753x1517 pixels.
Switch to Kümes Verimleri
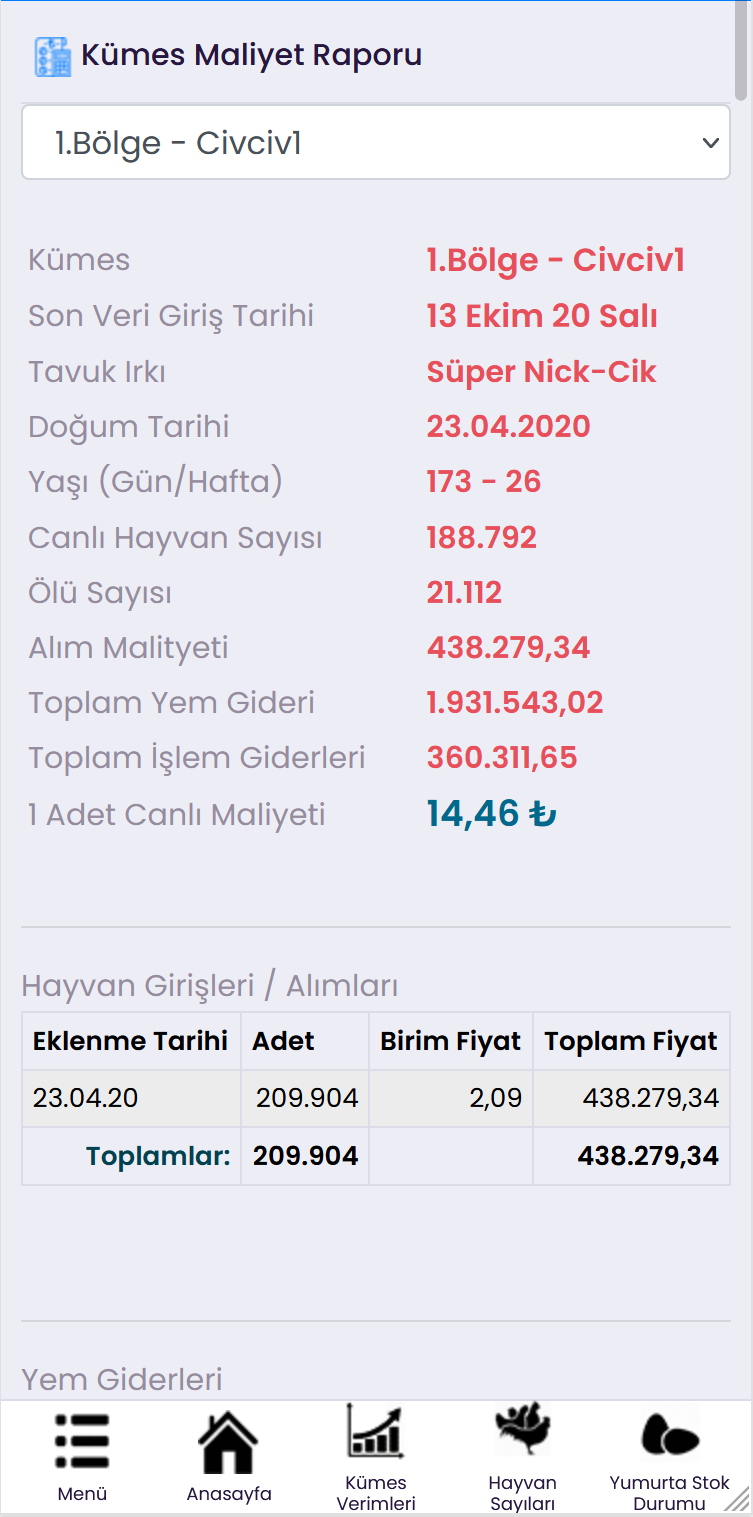[376, 1457]
